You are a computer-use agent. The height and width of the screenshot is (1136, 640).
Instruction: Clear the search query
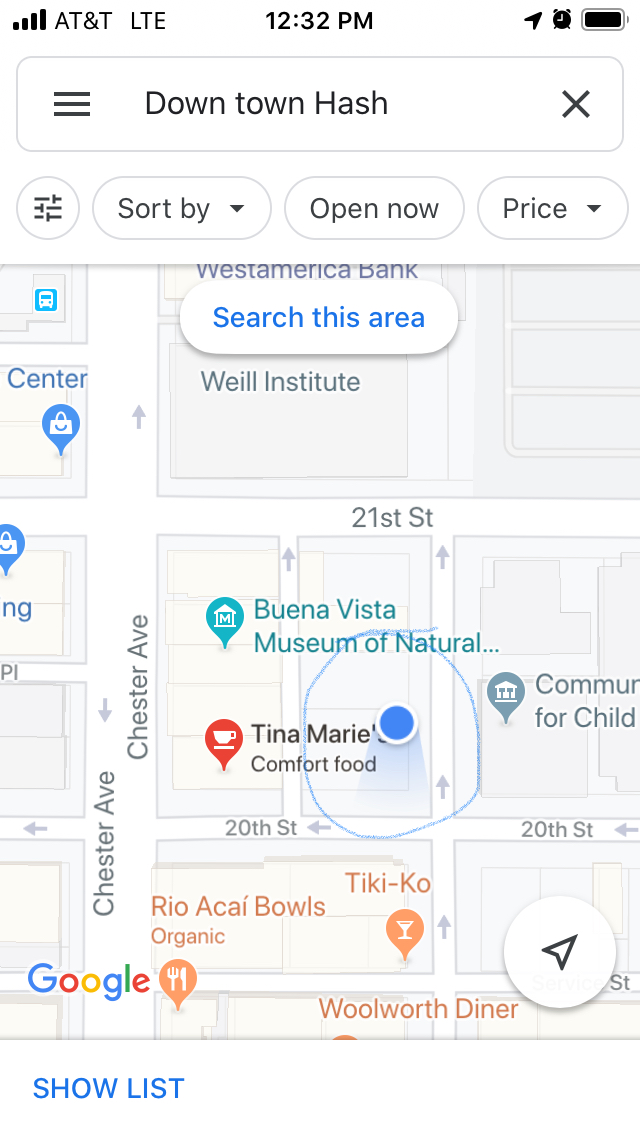pos(575,104)
